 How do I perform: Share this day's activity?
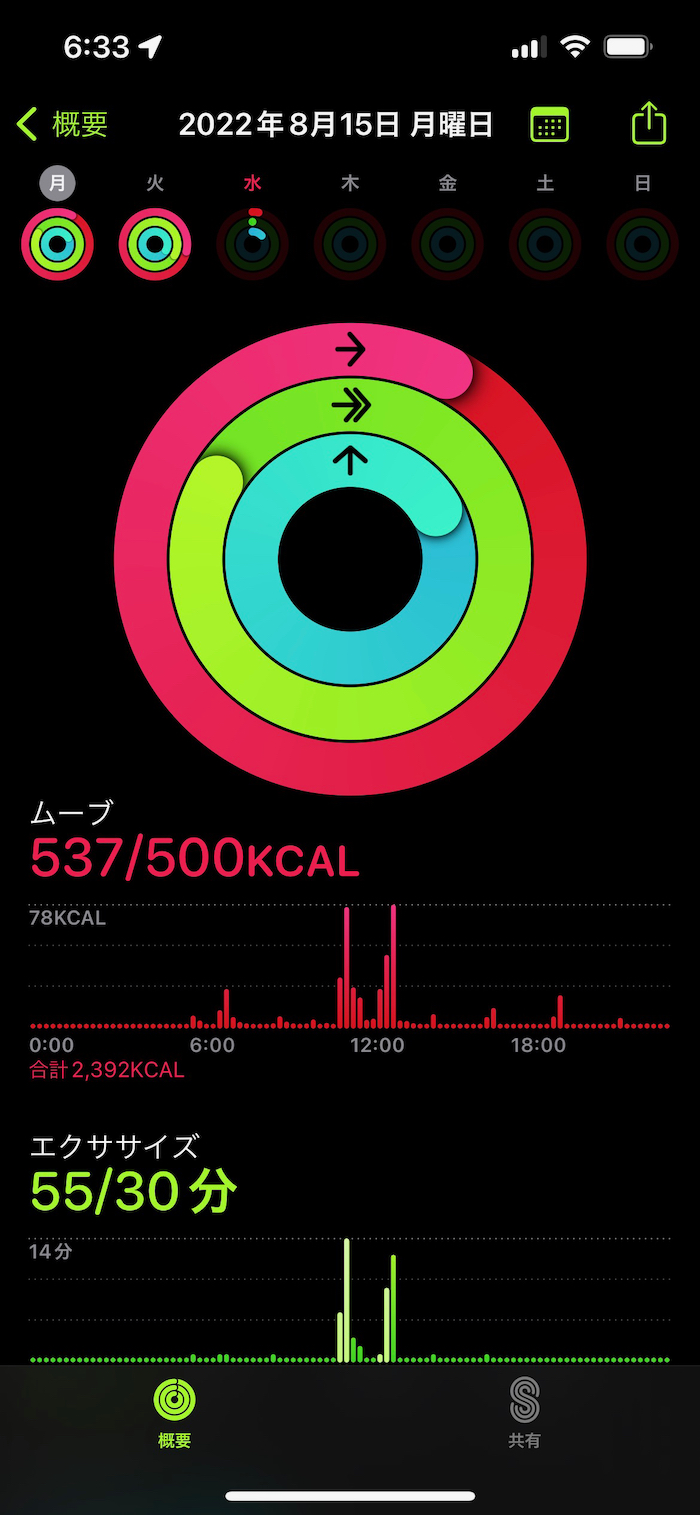649,124
